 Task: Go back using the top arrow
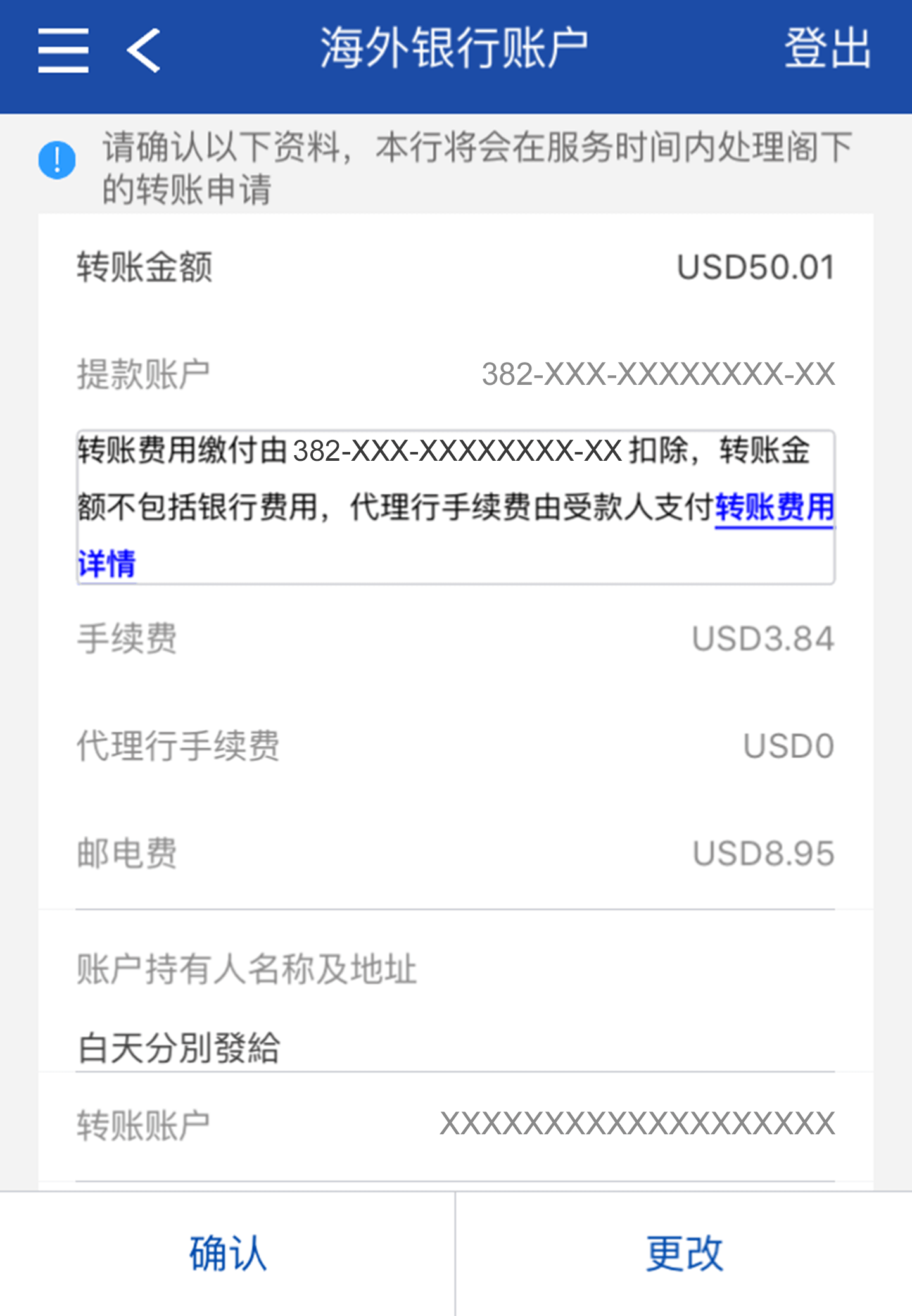[144, 50]
